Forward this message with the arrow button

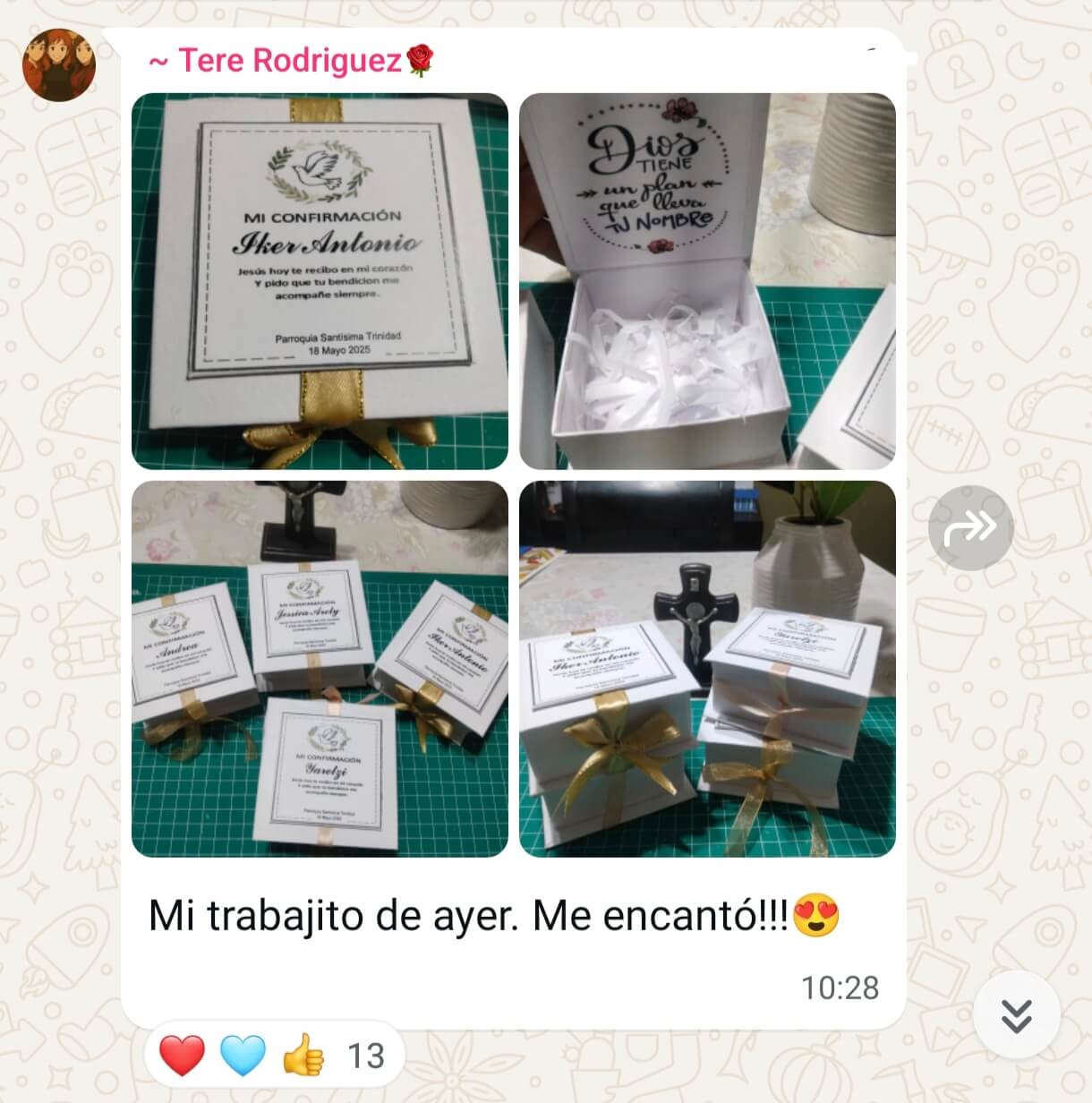(x=970, y=528)
